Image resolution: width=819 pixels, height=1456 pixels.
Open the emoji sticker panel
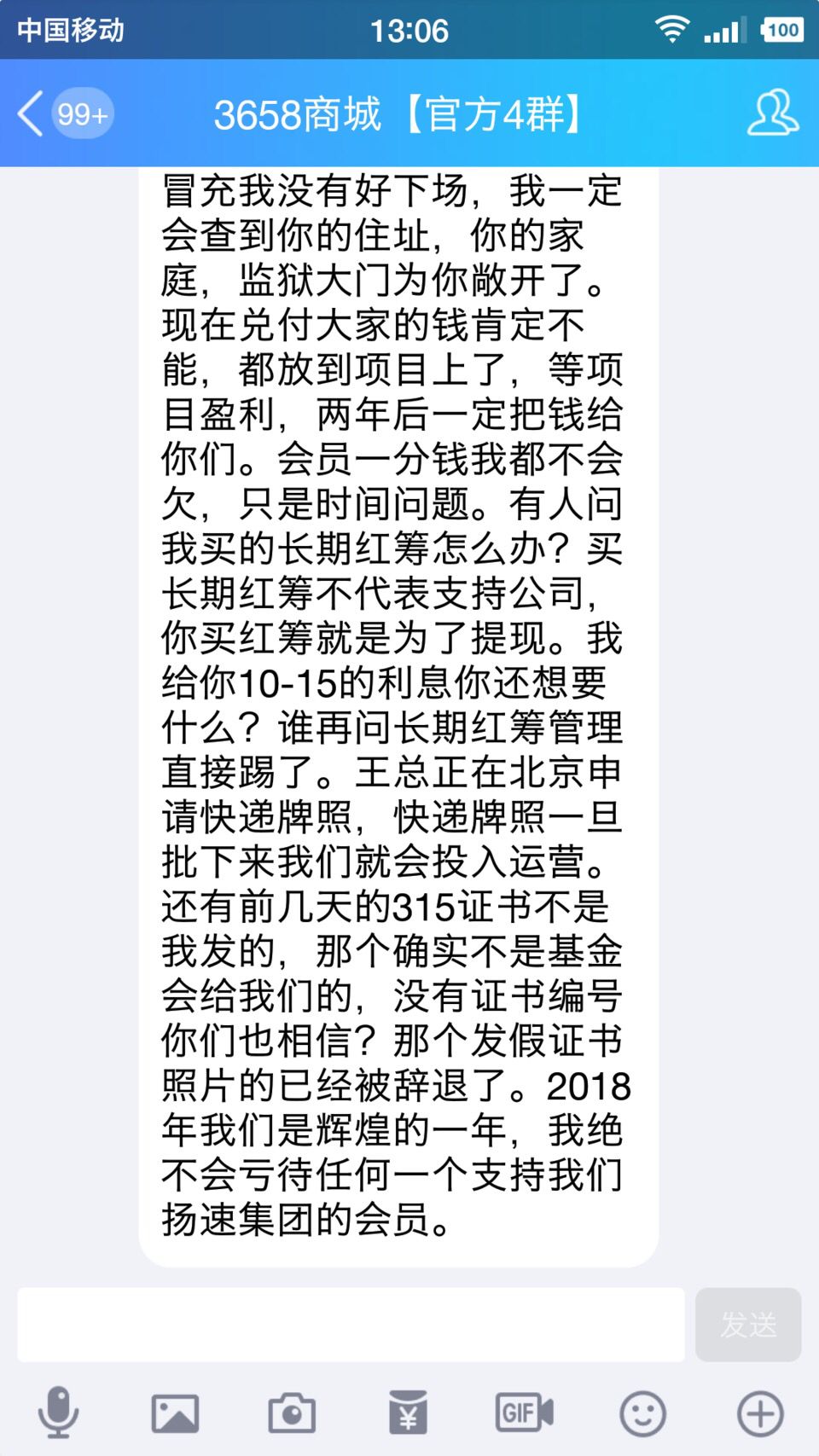tap(642, 1413)
